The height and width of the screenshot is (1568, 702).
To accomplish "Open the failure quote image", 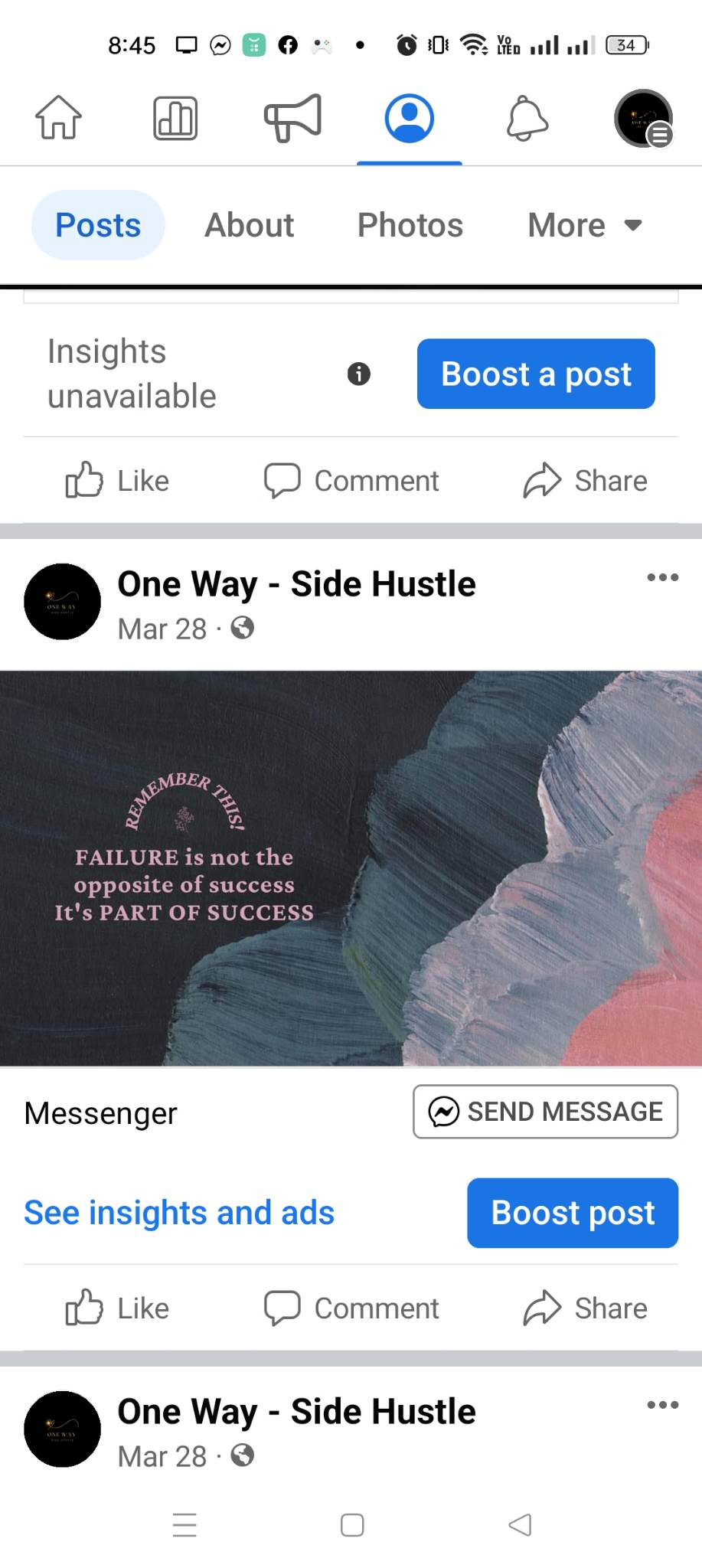I will click(x=351, y=868).
